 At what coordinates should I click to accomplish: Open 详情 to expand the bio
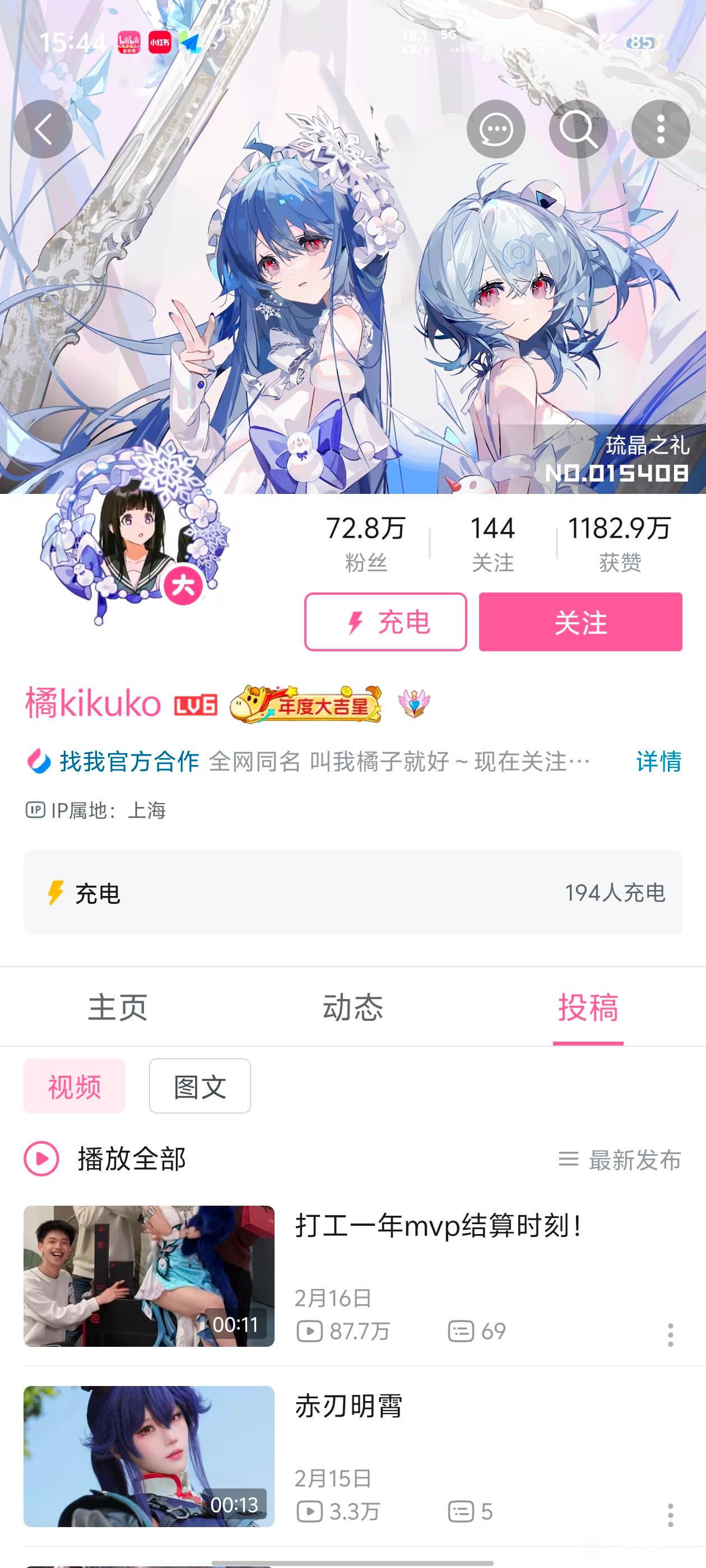coord(658,761)
